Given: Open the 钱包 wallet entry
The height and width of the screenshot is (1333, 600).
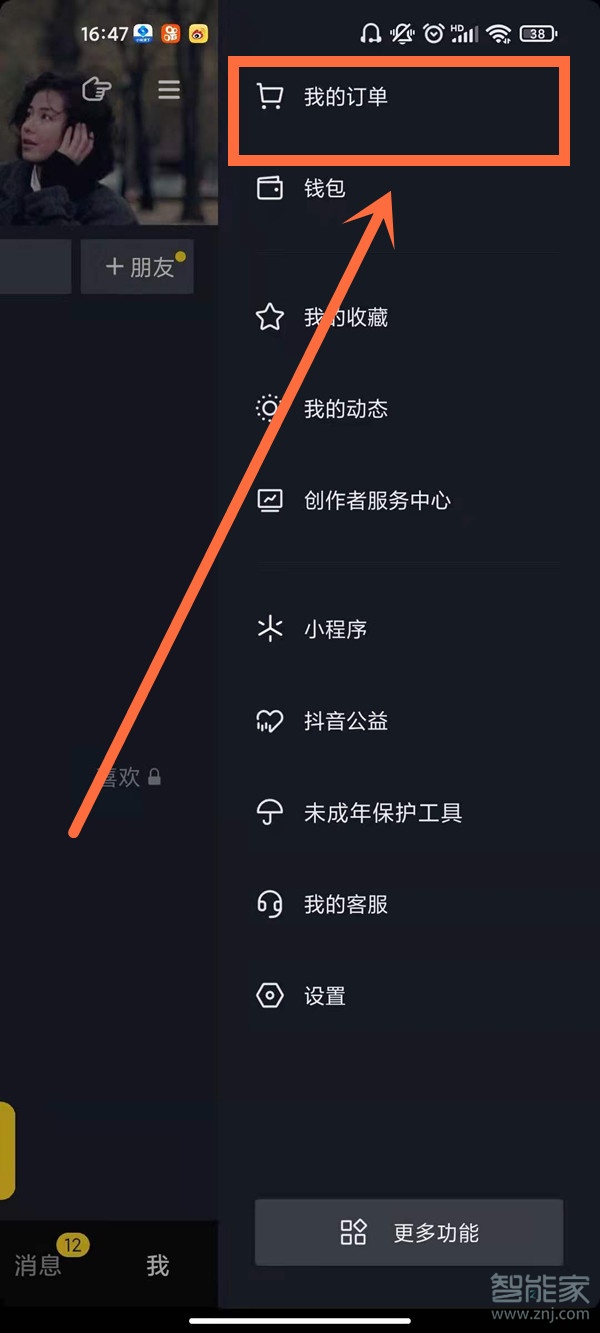Looking at the screenshot, I should [x=324, y=188].
